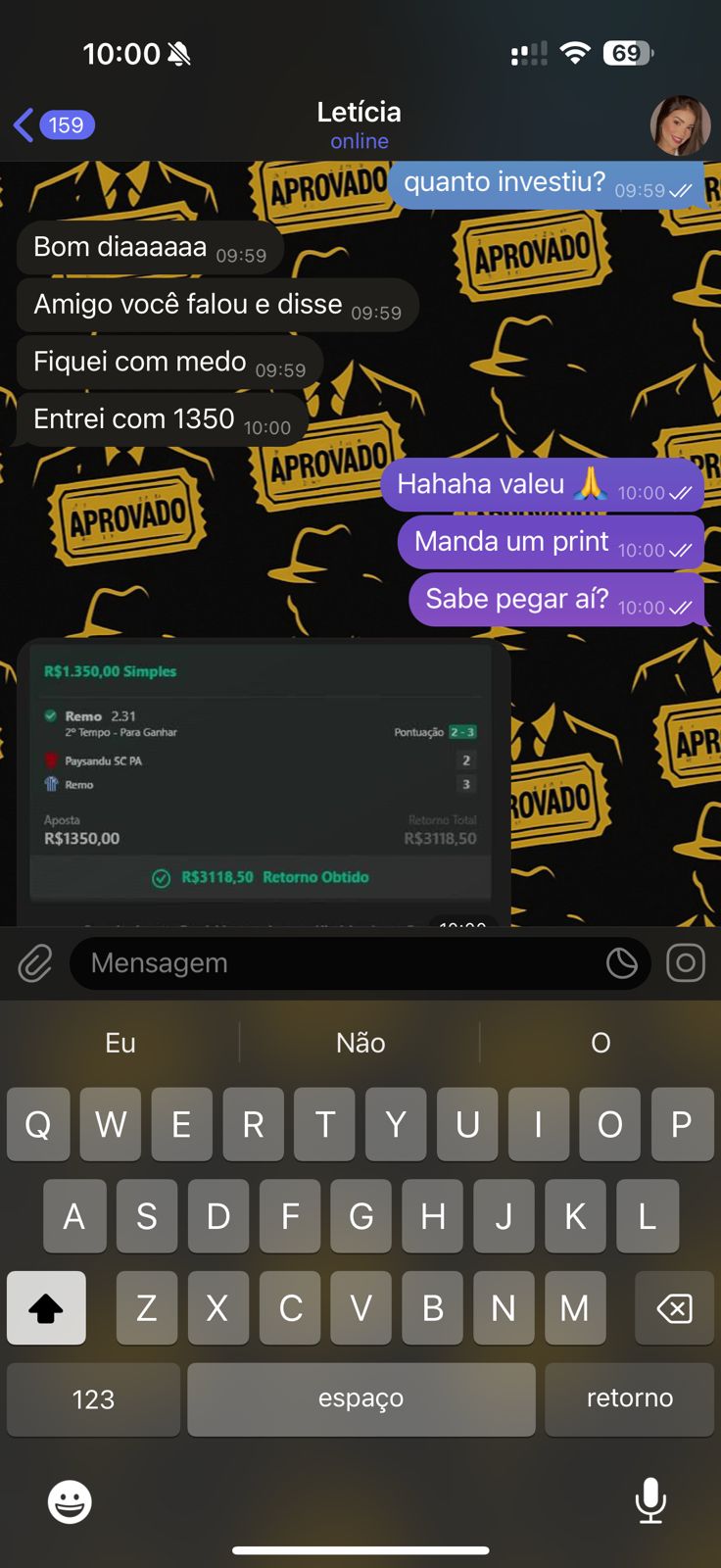Tap the retorno key

[629, 1398]
